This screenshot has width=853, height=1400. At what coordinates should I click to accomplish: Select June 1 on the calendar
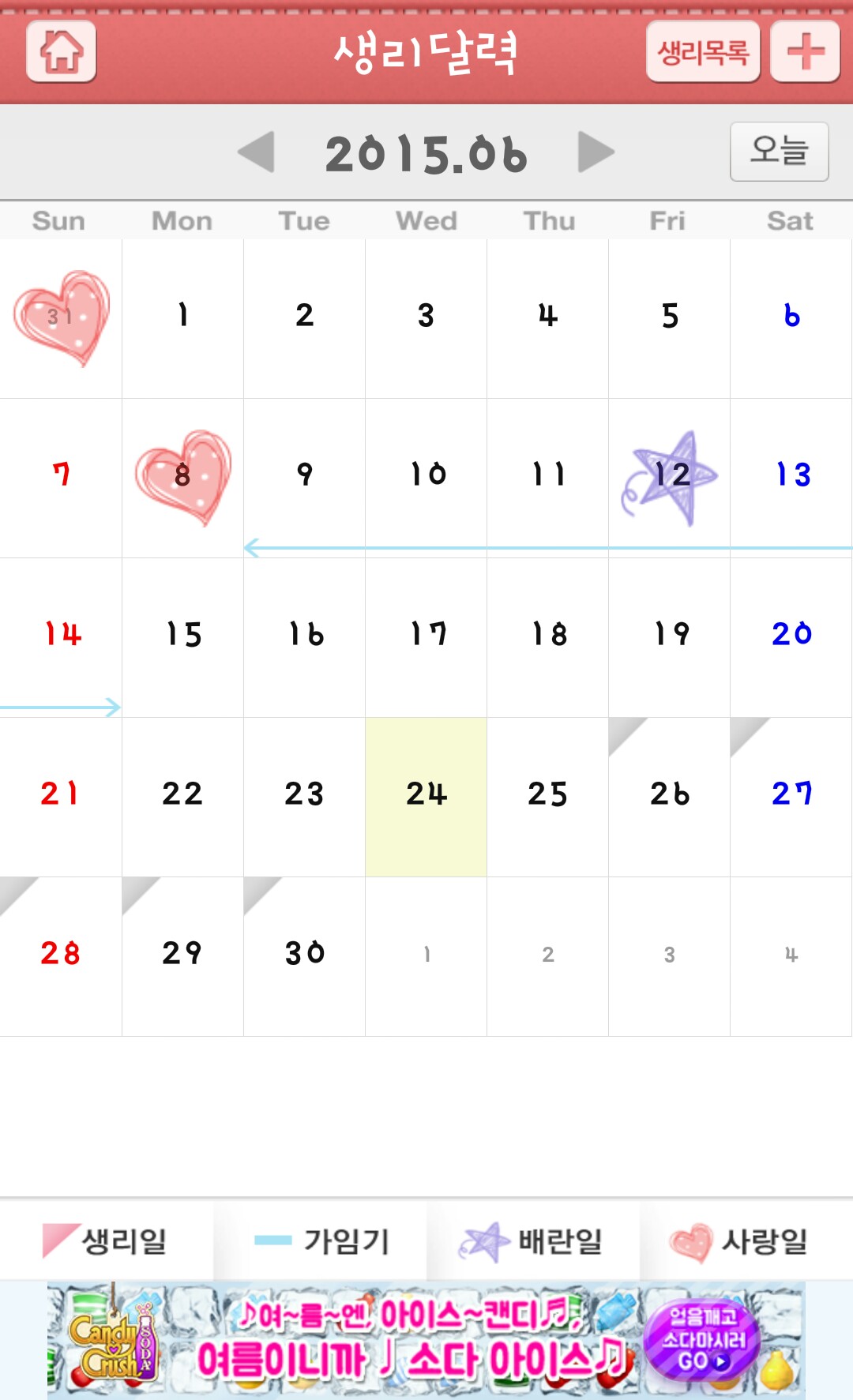pos(182,317)
